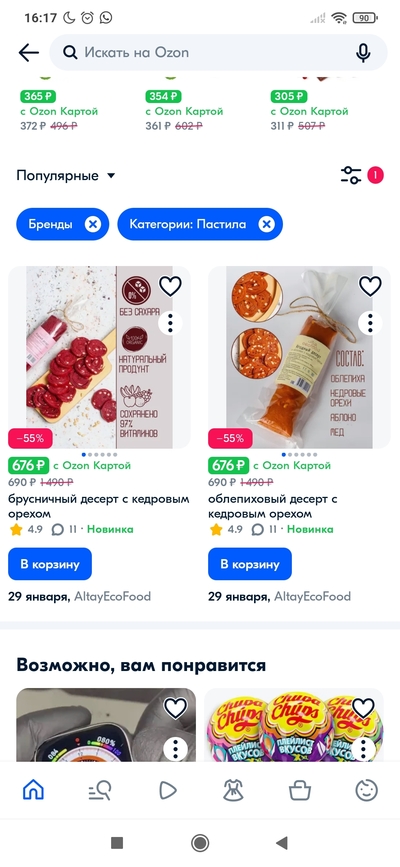
Task: Open the брусничный десерт product card
Action: coord(99,357)
